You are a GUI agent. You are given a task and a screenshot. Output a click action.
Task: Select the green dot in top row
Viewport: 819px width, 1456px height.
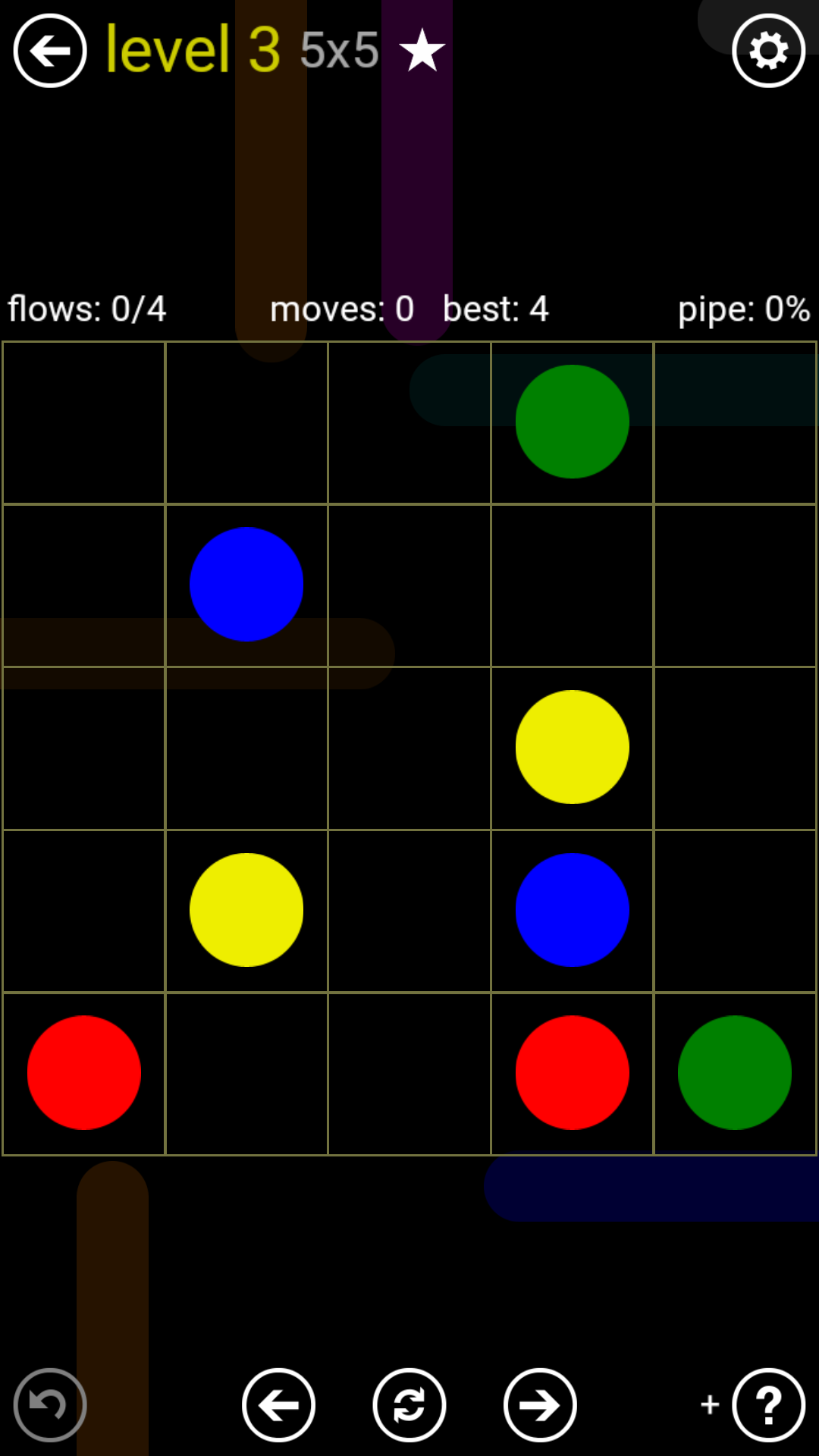pyautogui.click(x=572, y=422)
